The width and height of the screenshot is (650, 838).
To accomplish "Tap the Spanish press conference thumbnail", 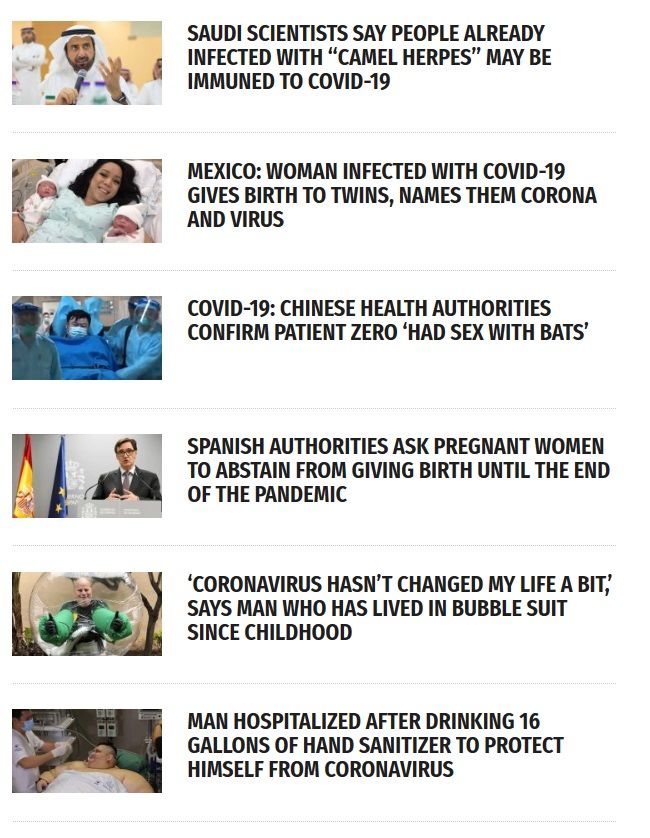I will tap(87, 475).
